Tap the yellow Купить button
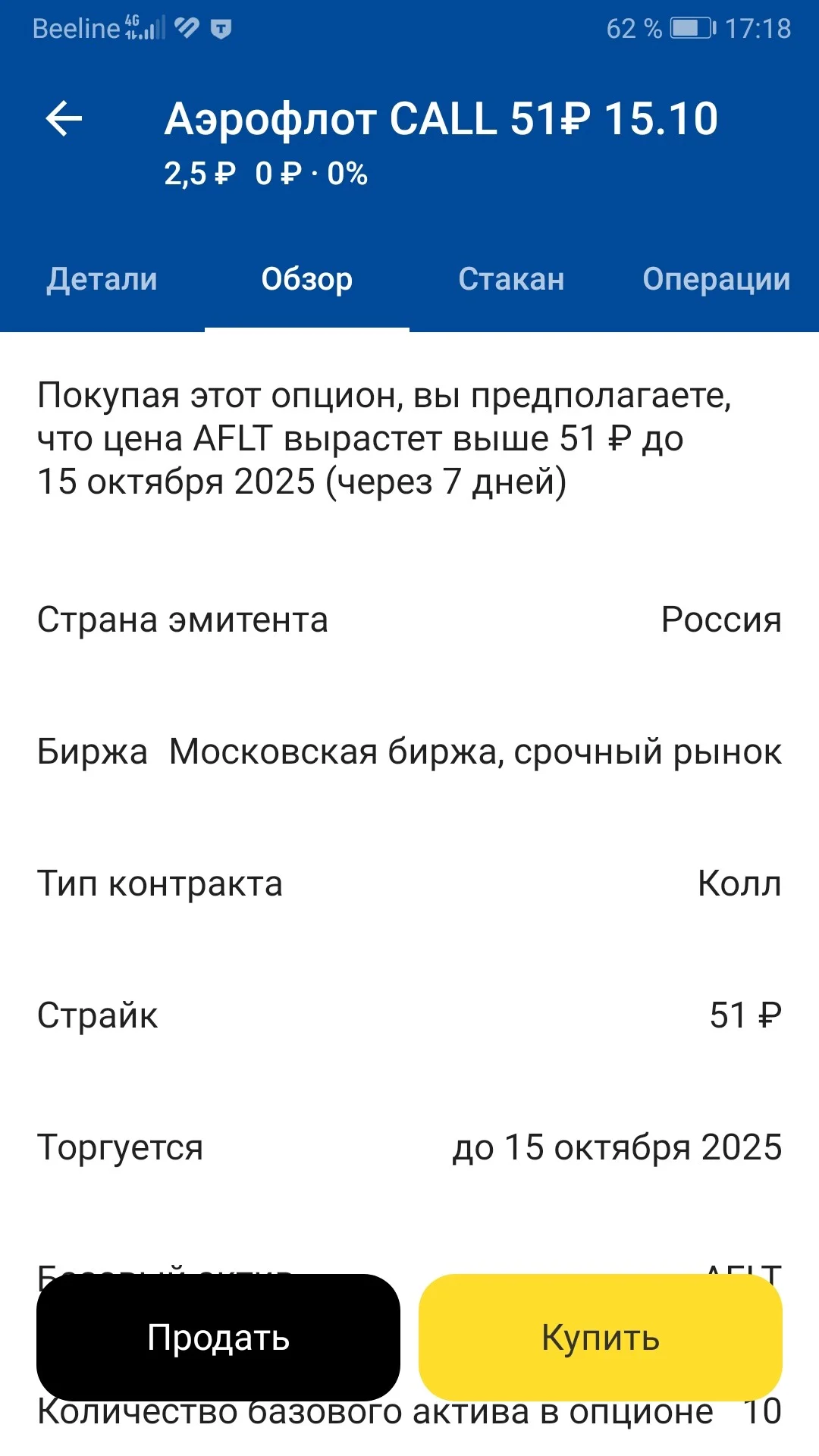This screenshot has height=1456, width=819. click(601, 1338)
